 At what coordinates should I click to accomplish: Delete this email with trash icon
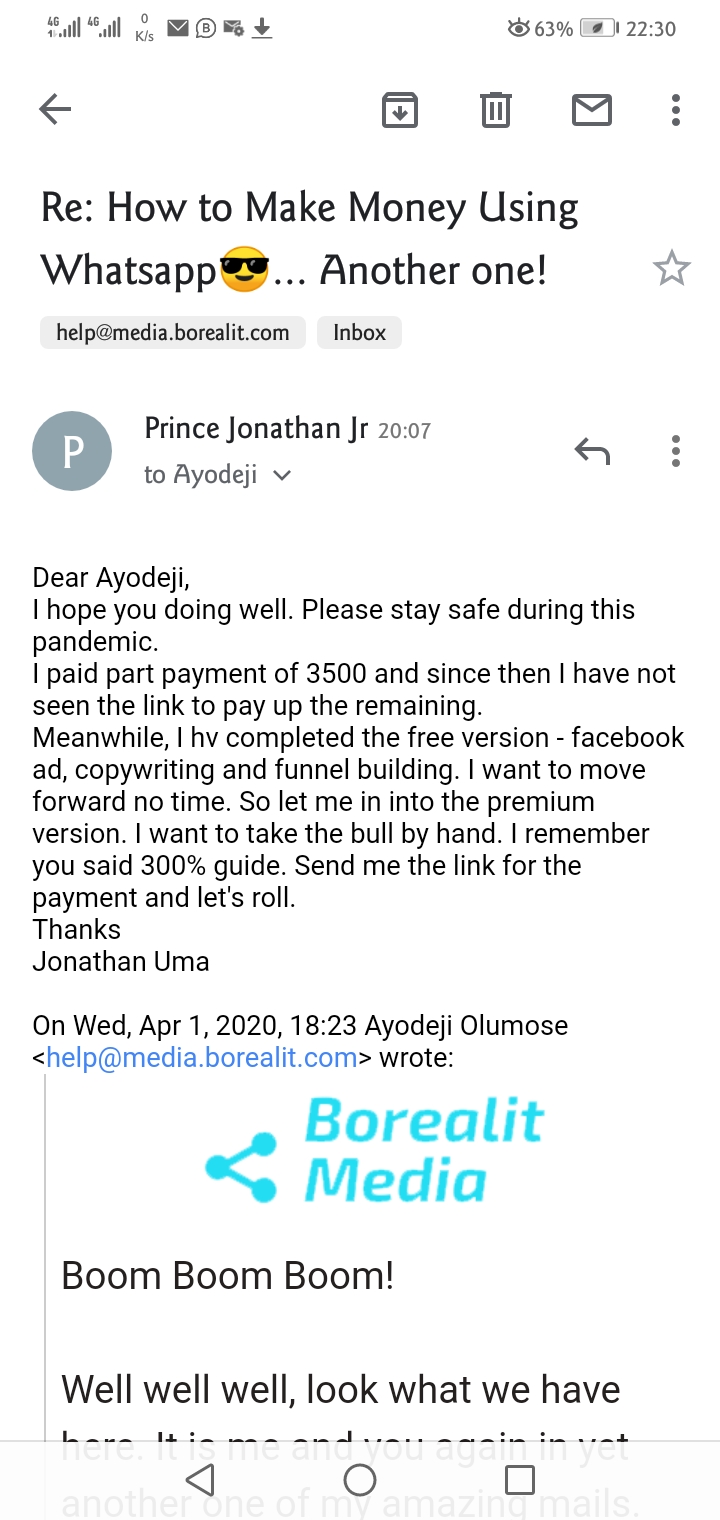496,109
